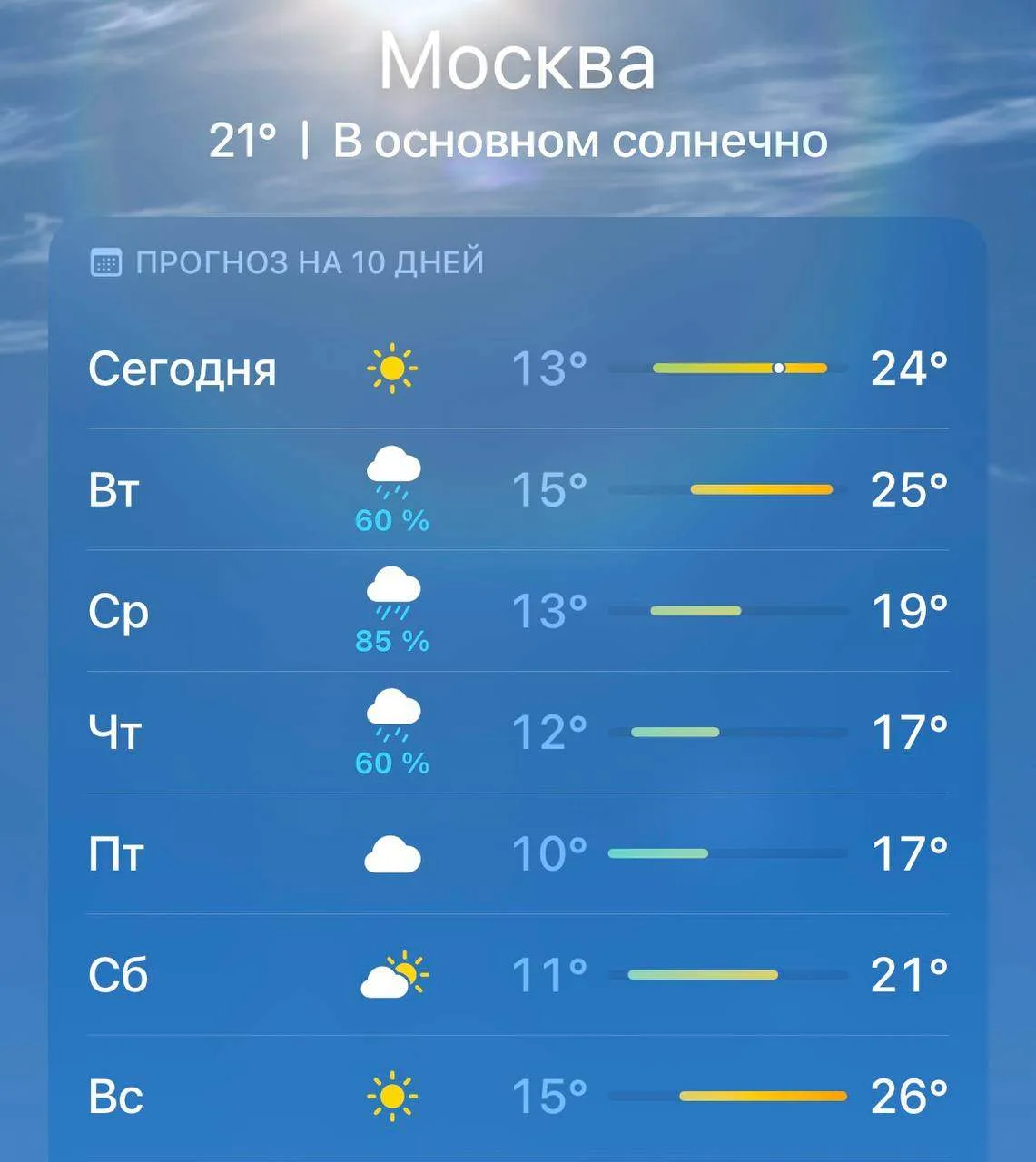The image size is (1036, 1162).
Task: Open Sunday forecast row Вс
Action: point(518,1096)
